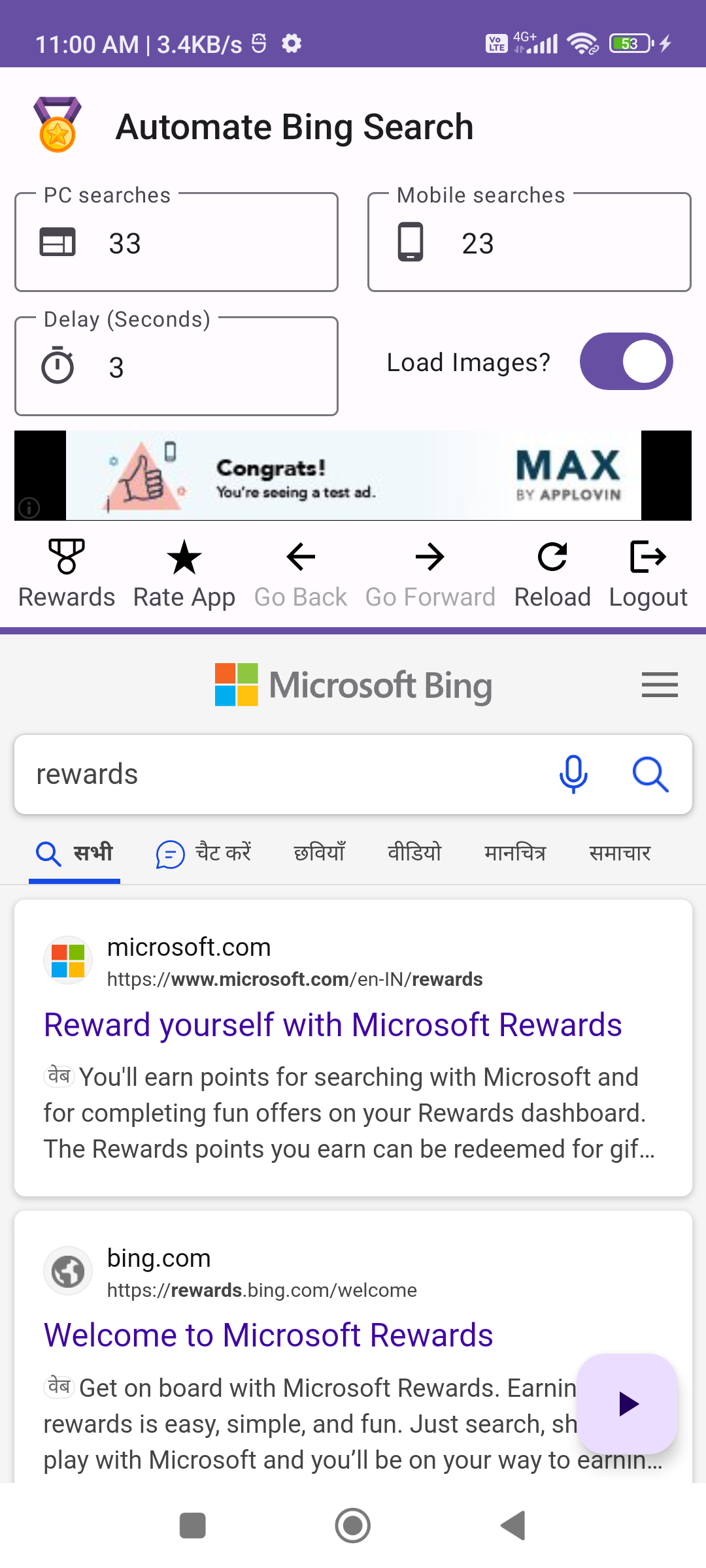Image resolution: width=706 pixels, height=1568 pixels.
Task: Open Reward yourself with Microsoft Rewards result
Action: click(x=333, y=1024)
